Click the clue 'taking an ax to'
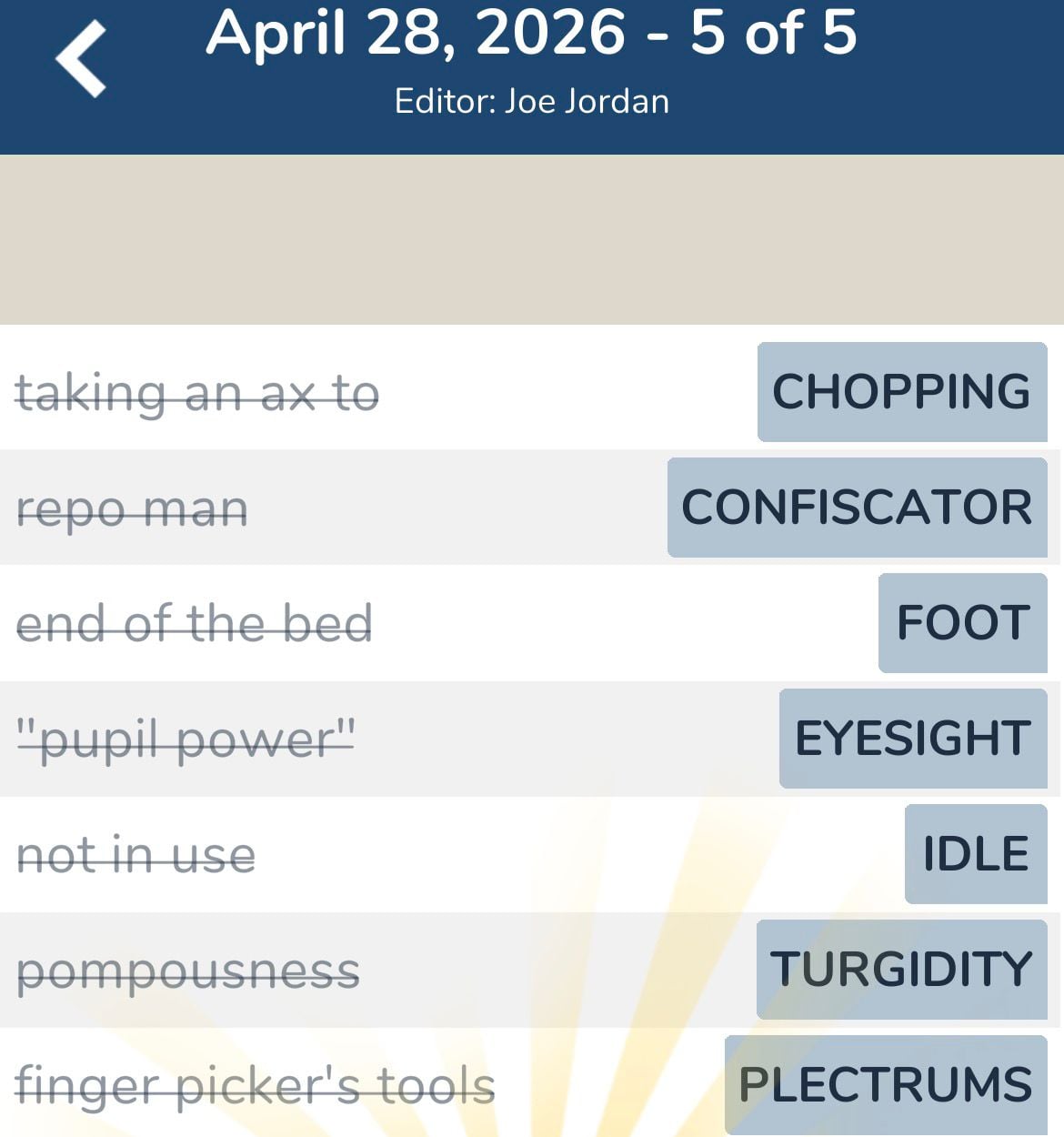1064x1137 pixels. [x=198, y=393]
